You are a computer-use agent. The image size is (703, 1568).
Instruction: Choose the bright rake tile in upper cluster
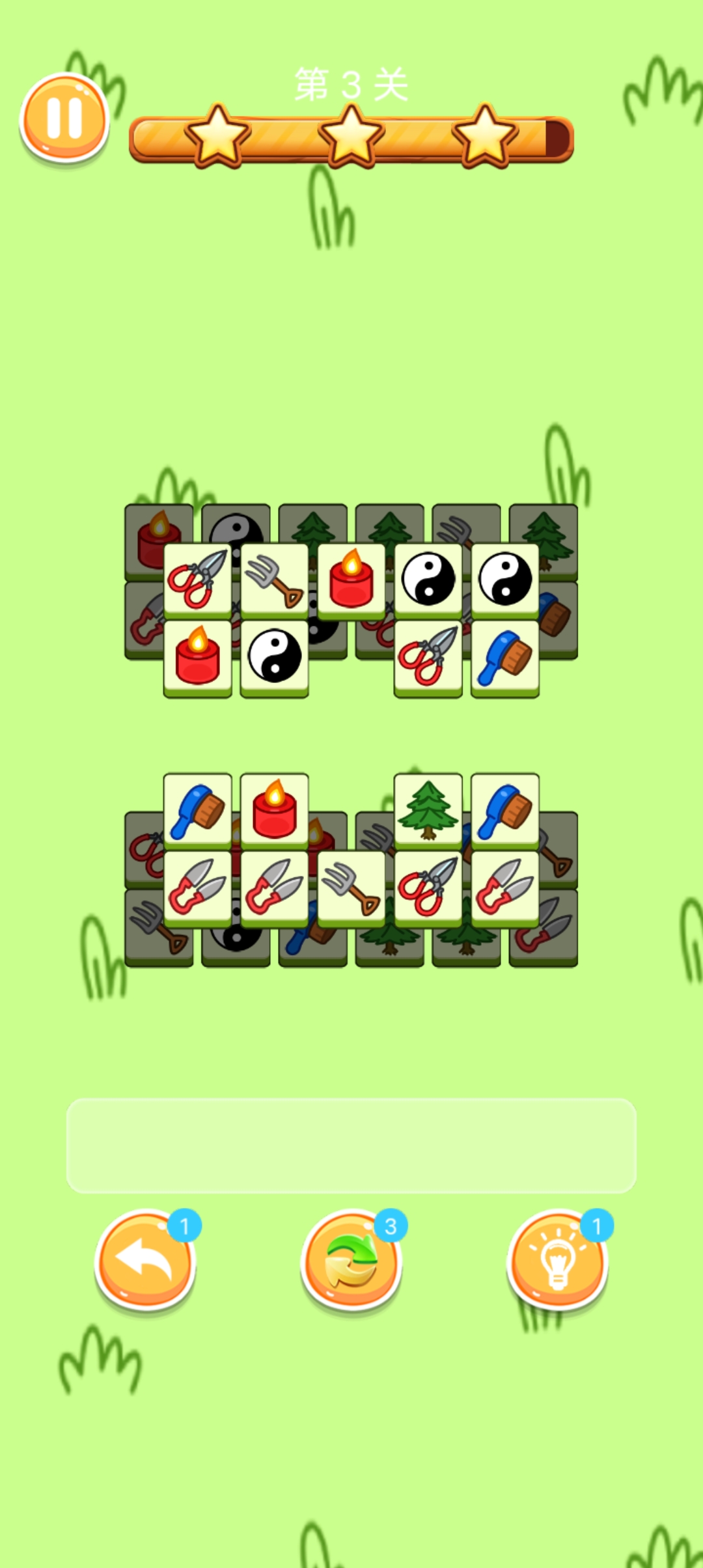click(x=274, y=580)
